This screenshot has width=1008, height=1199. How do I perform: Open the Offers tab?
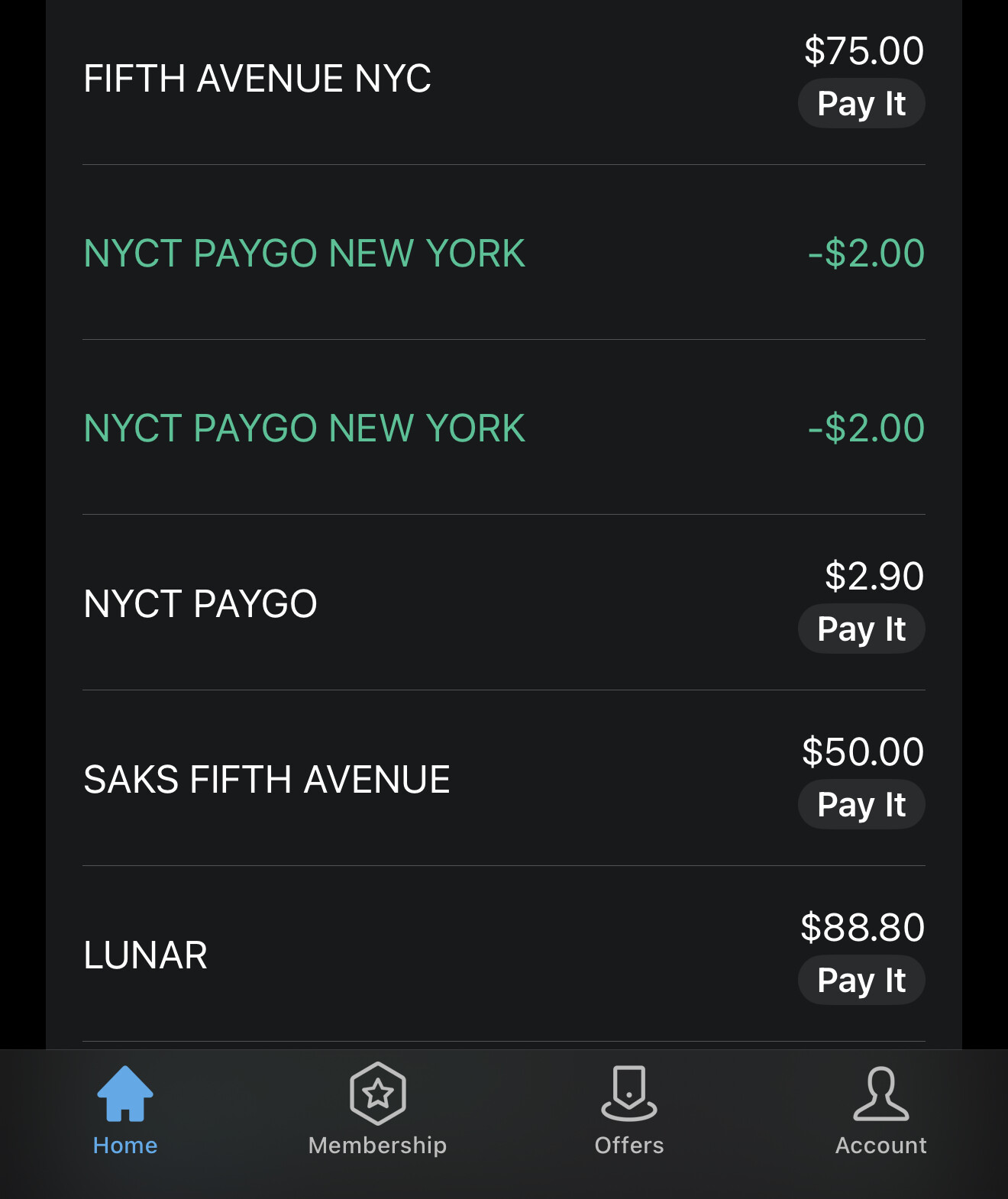point(629,1111)
